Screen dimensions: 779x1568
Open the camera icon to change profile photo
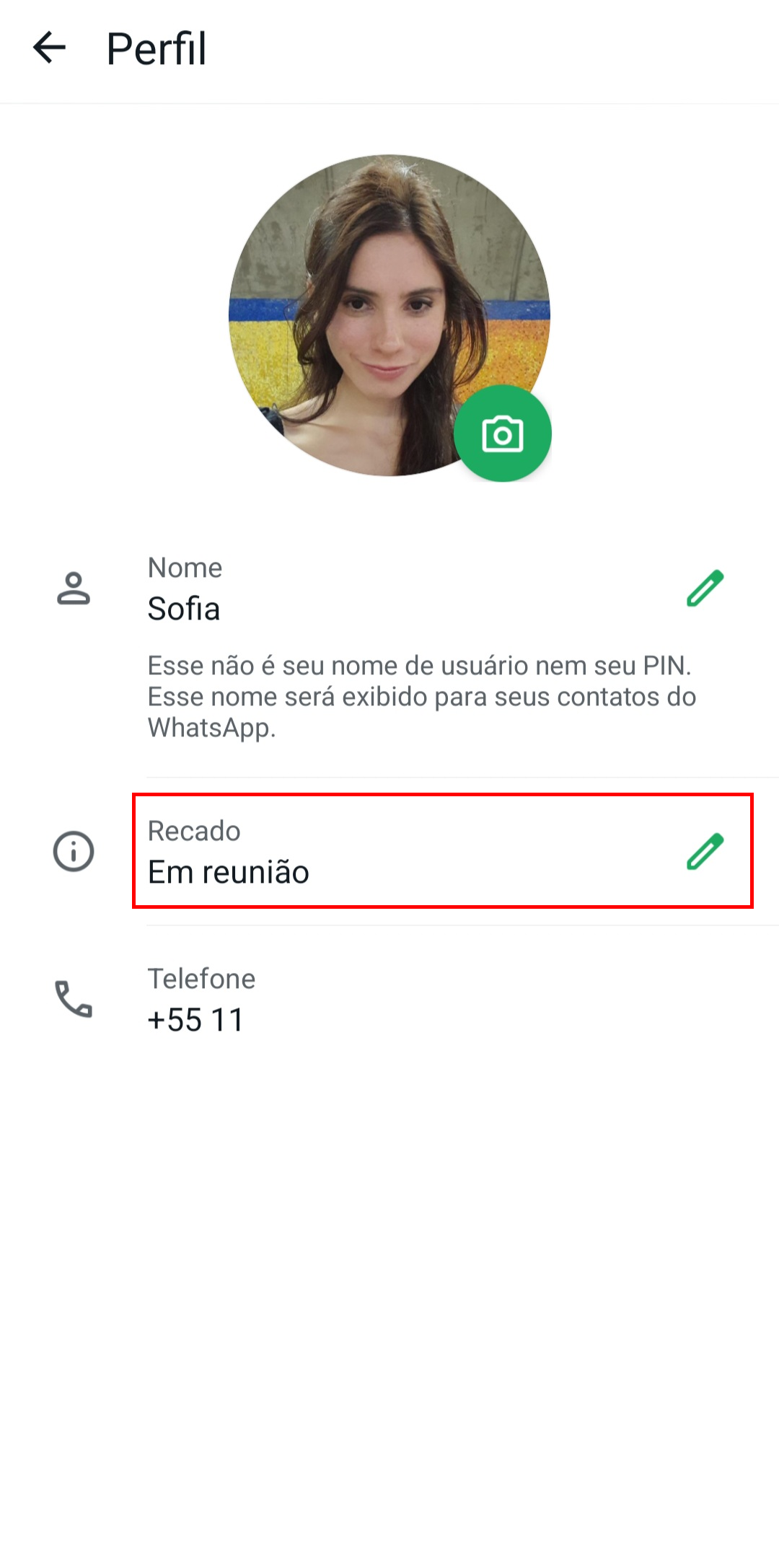pyautogui.click(x=503, y=432)
